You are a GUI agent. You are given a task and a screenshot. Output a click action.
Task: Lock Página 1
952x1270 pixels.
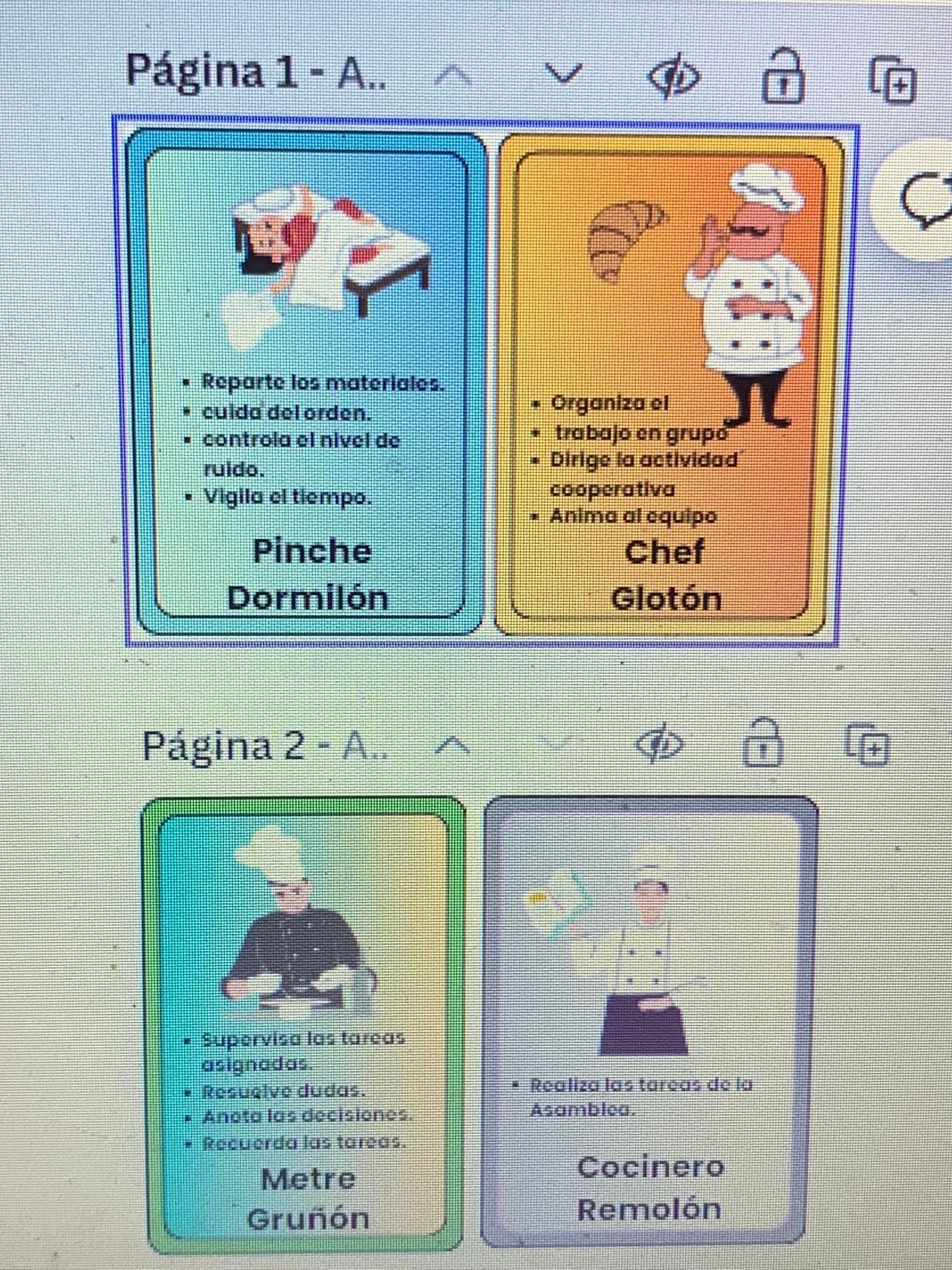[782, 77]
